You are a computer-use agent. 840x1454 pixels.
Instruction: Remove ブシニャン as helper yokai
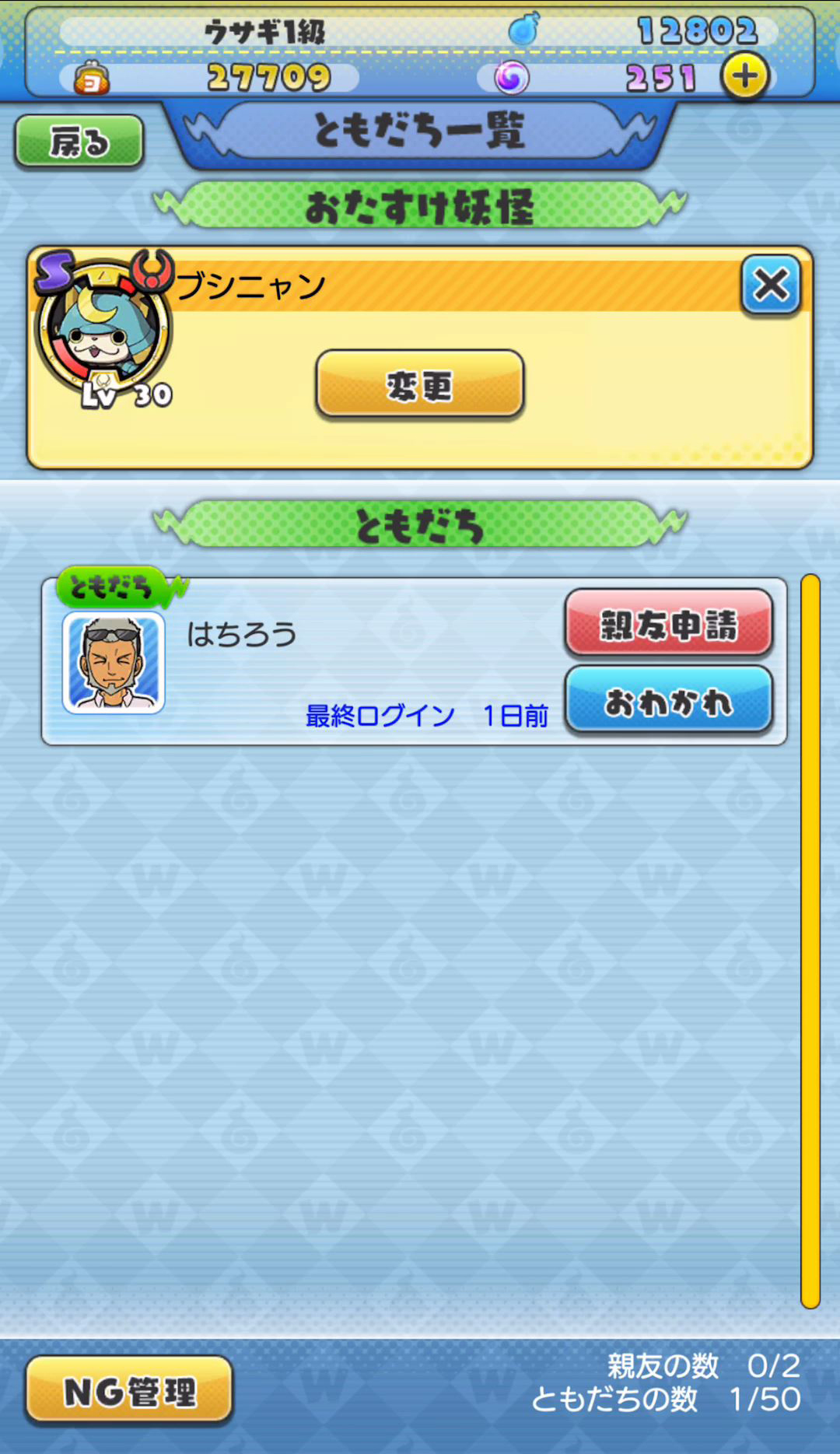pos(770,285)
